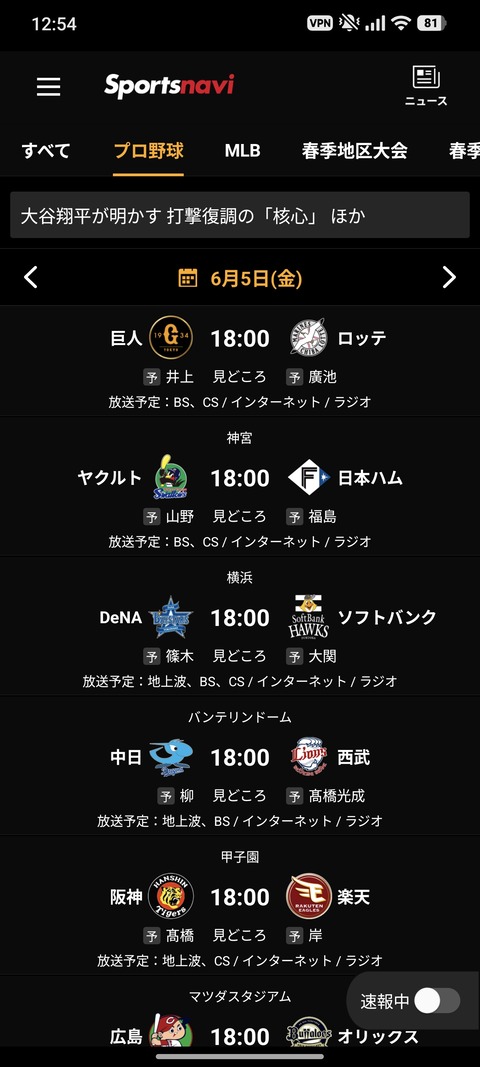Switch to the MLB tab

click(242, 150)
